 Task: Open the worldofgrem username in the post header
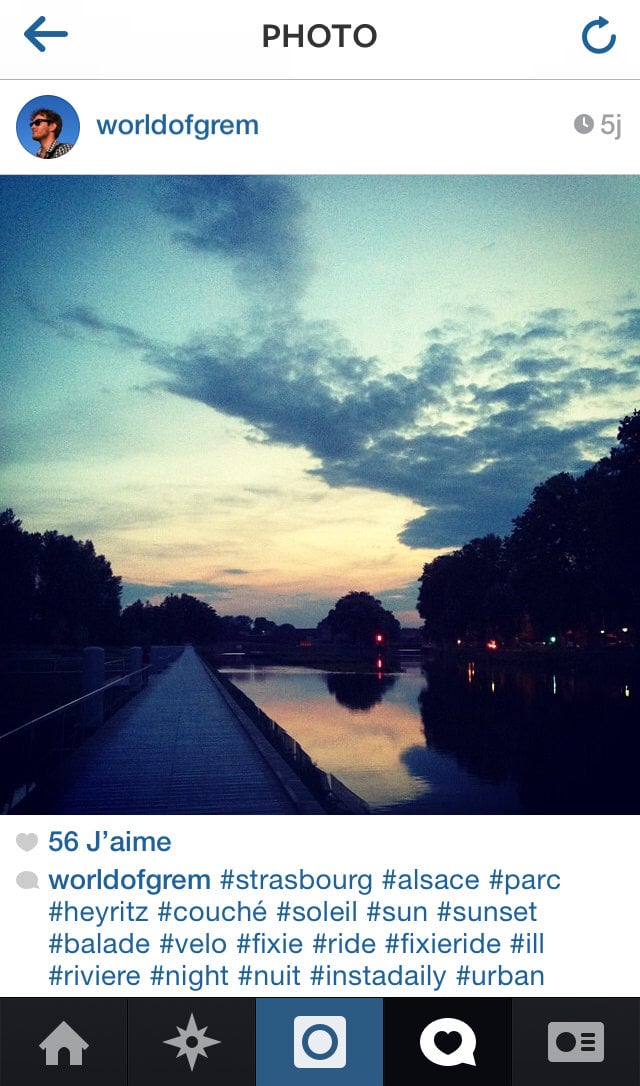coord(177,126)
